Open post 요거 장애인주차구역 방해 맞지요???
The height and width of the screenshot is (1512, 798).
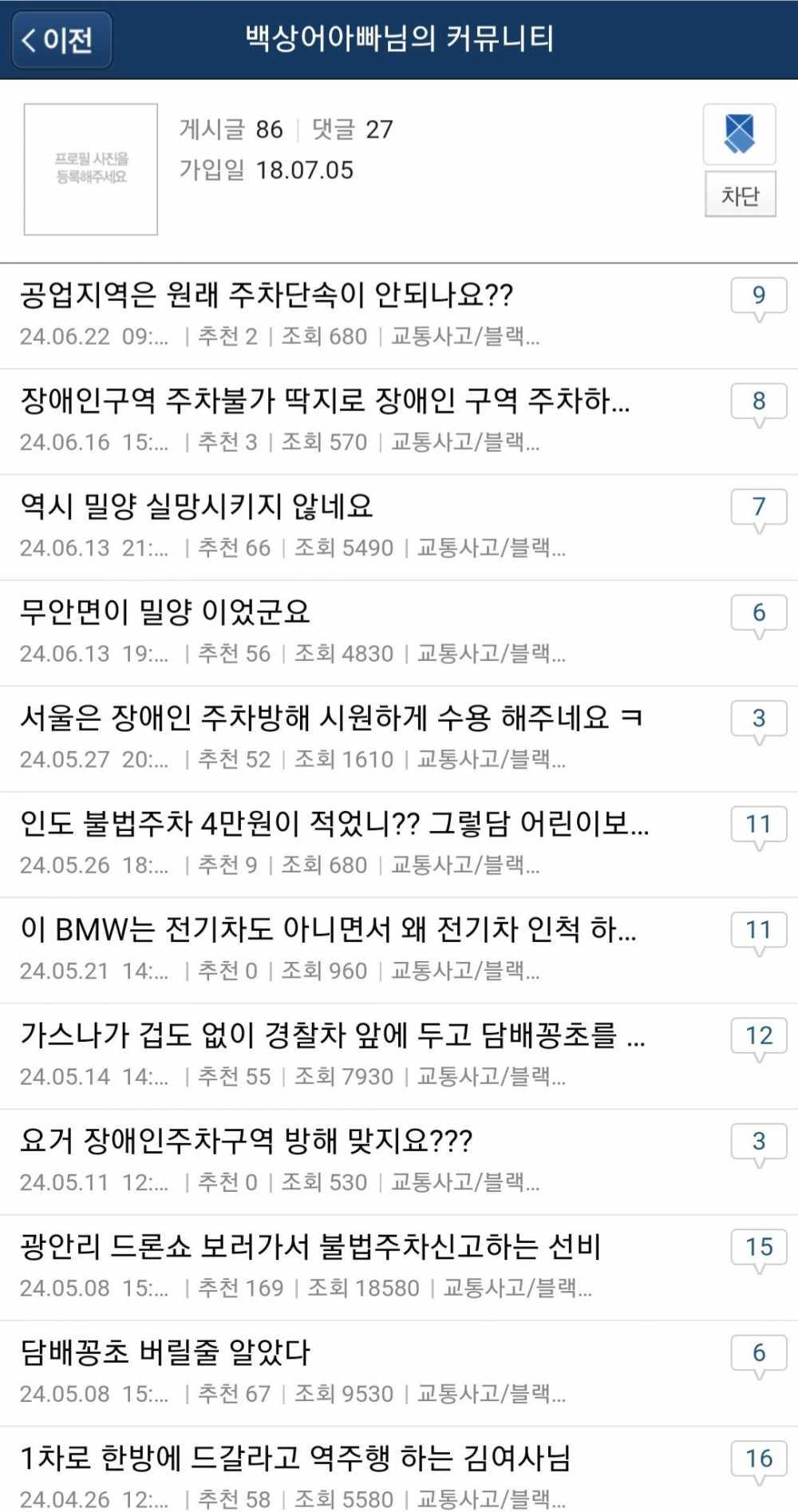coord(246,1141)
